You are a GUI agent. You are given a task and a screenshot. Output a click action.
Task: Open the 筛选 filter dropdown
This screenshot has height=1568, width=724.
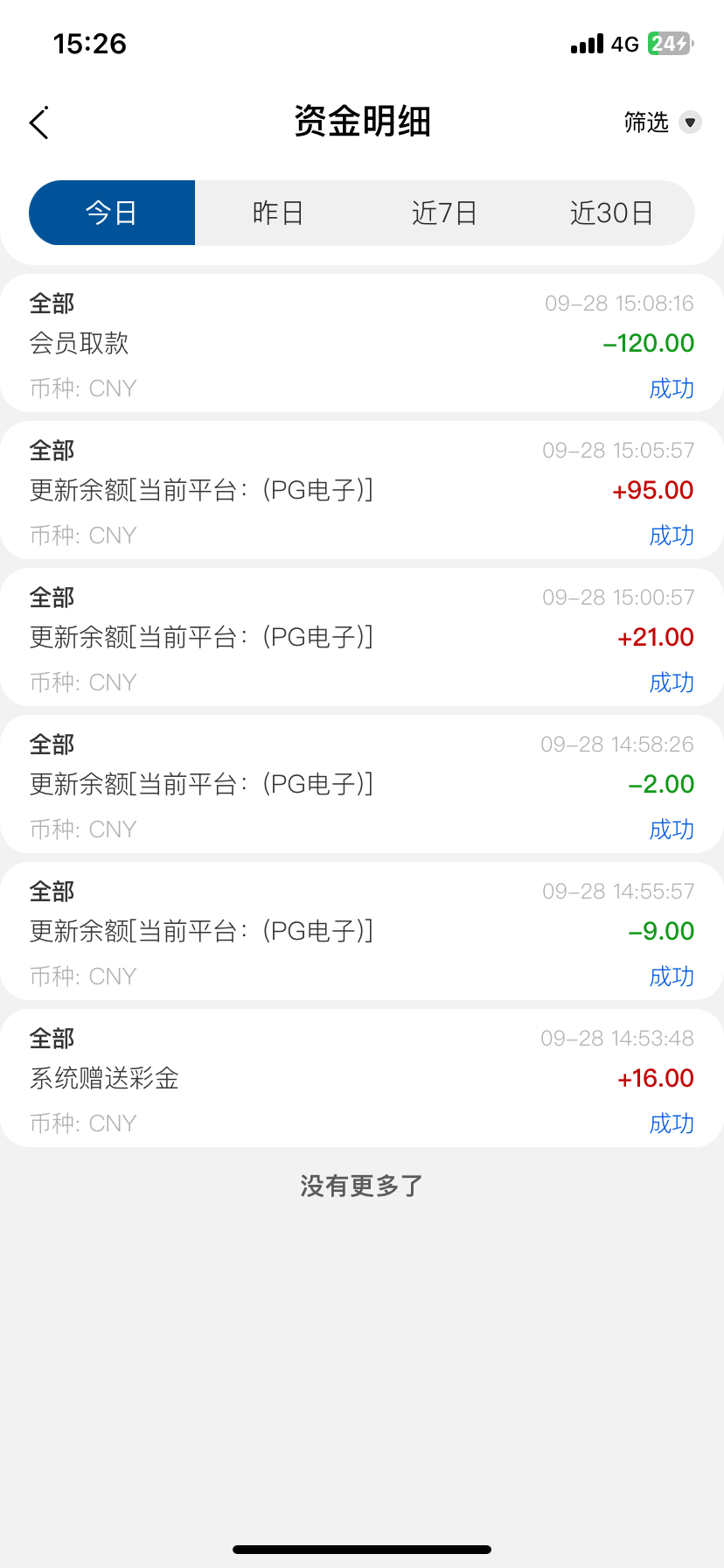(x=662, y=122)
